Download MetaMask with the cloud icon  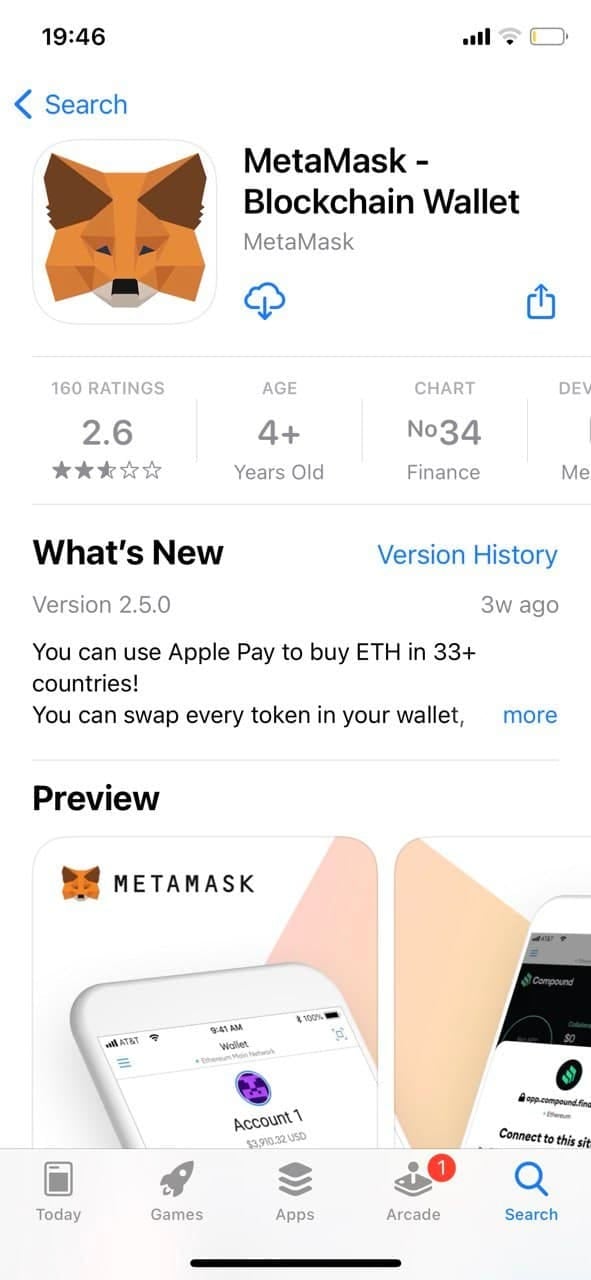265,299
